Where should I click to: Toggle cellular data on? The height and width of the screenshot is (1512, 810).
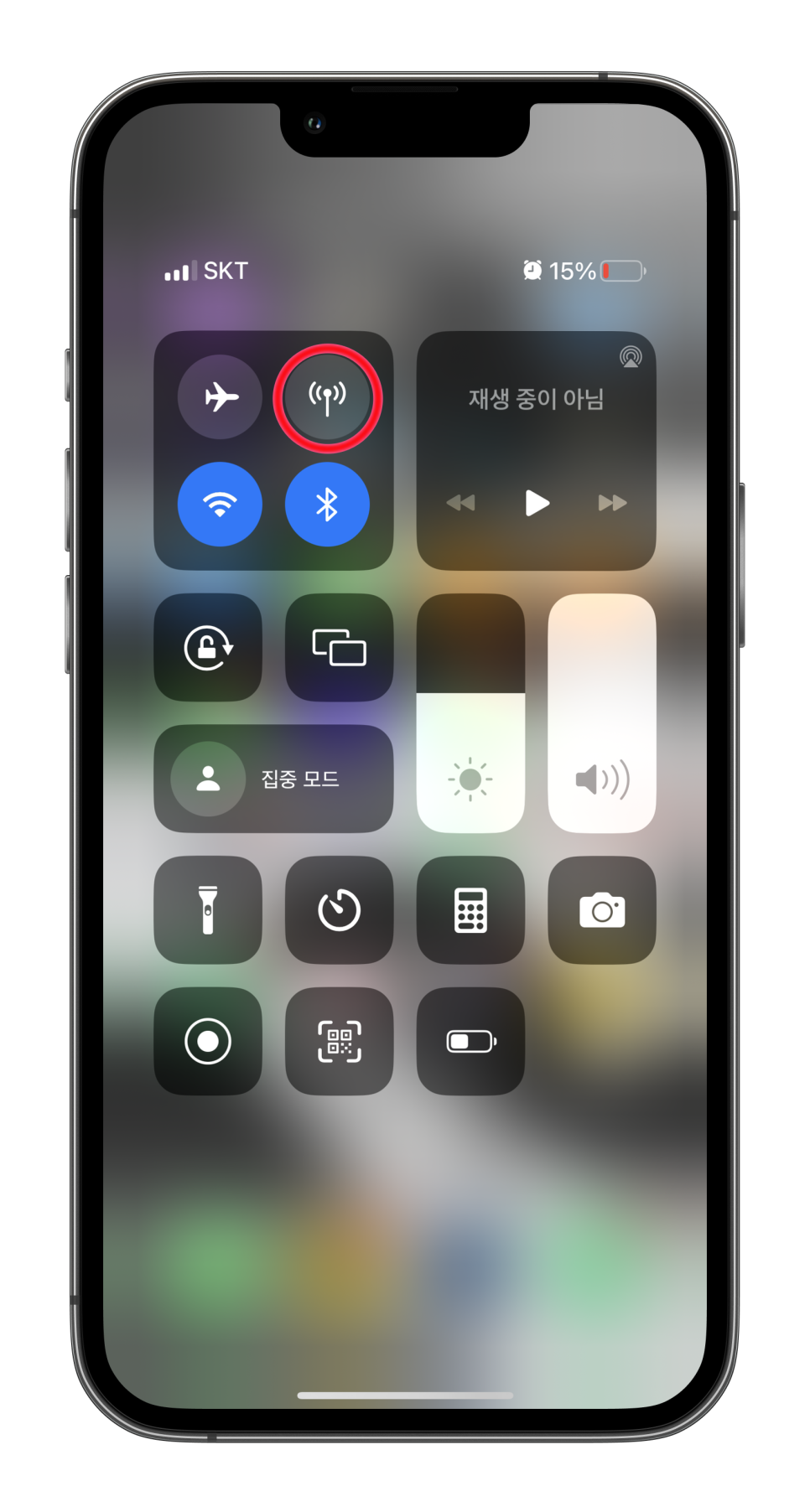point(327,398)
